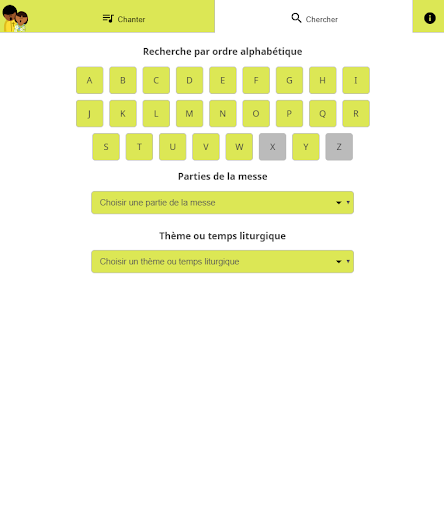Pick letter P

pos(289,114)
